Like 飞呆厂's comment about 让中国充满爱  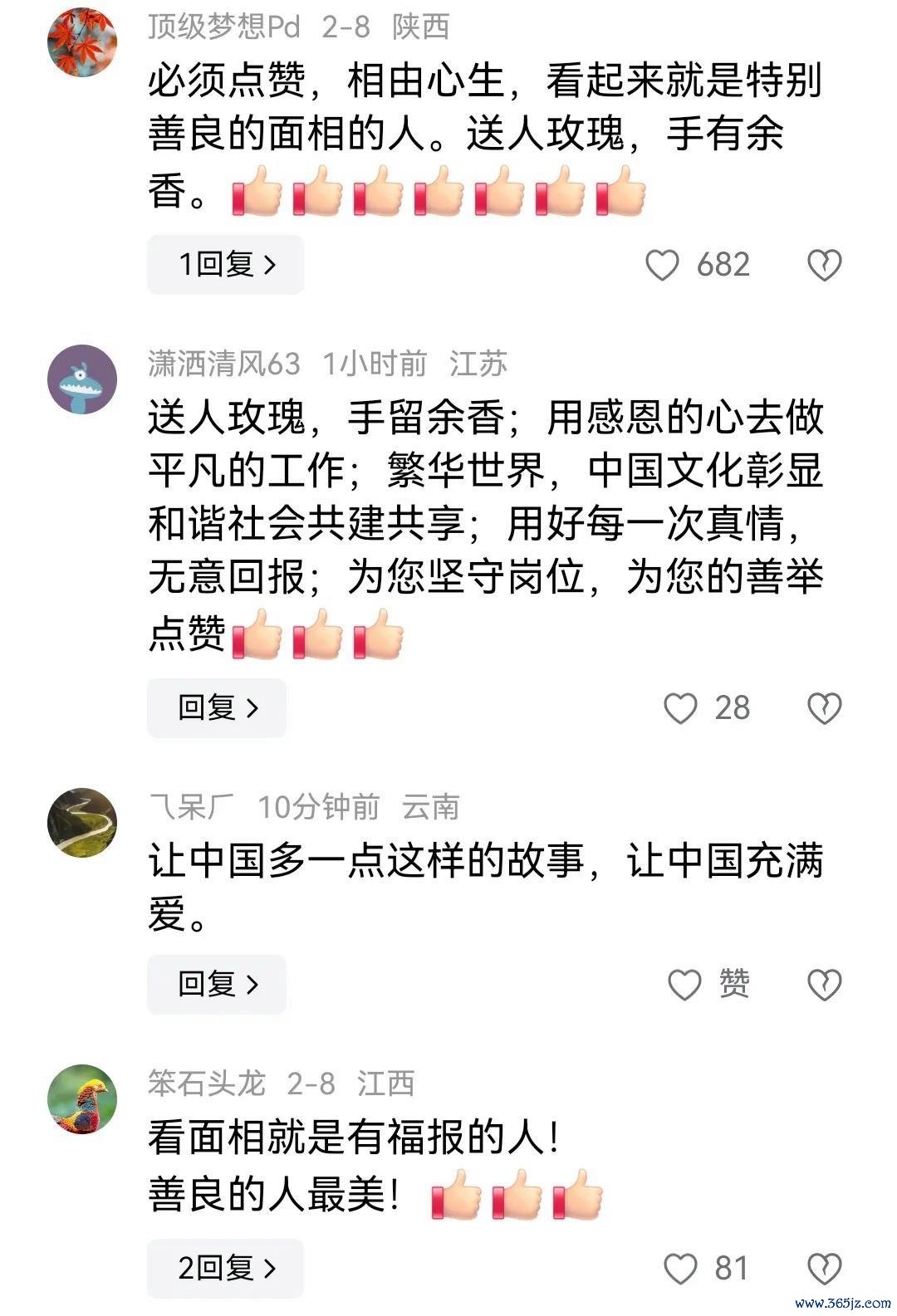pyautogui.click(x=685, y=985)
